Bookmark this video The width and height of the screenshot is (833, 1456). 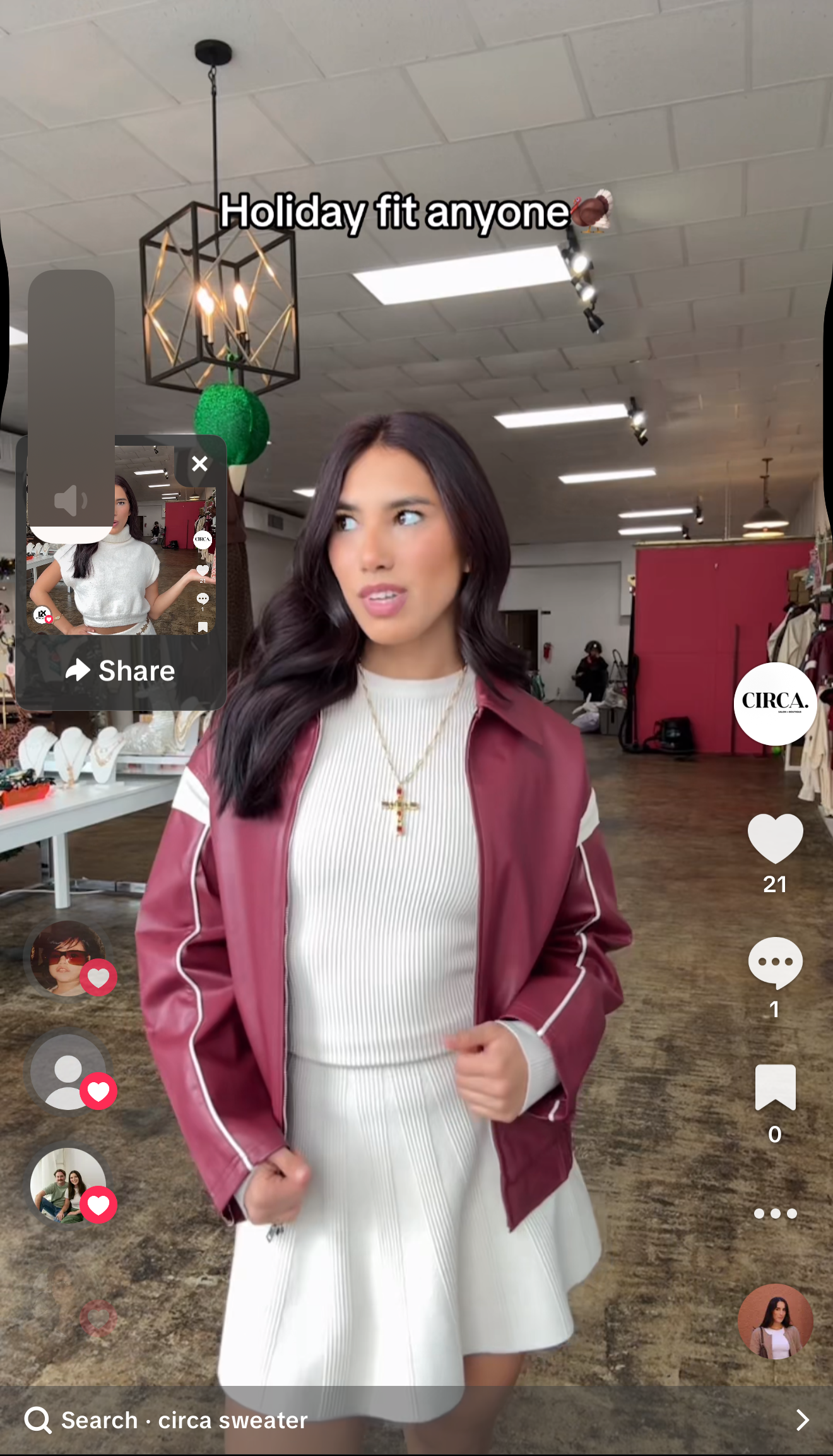[x=775, y=1087]
